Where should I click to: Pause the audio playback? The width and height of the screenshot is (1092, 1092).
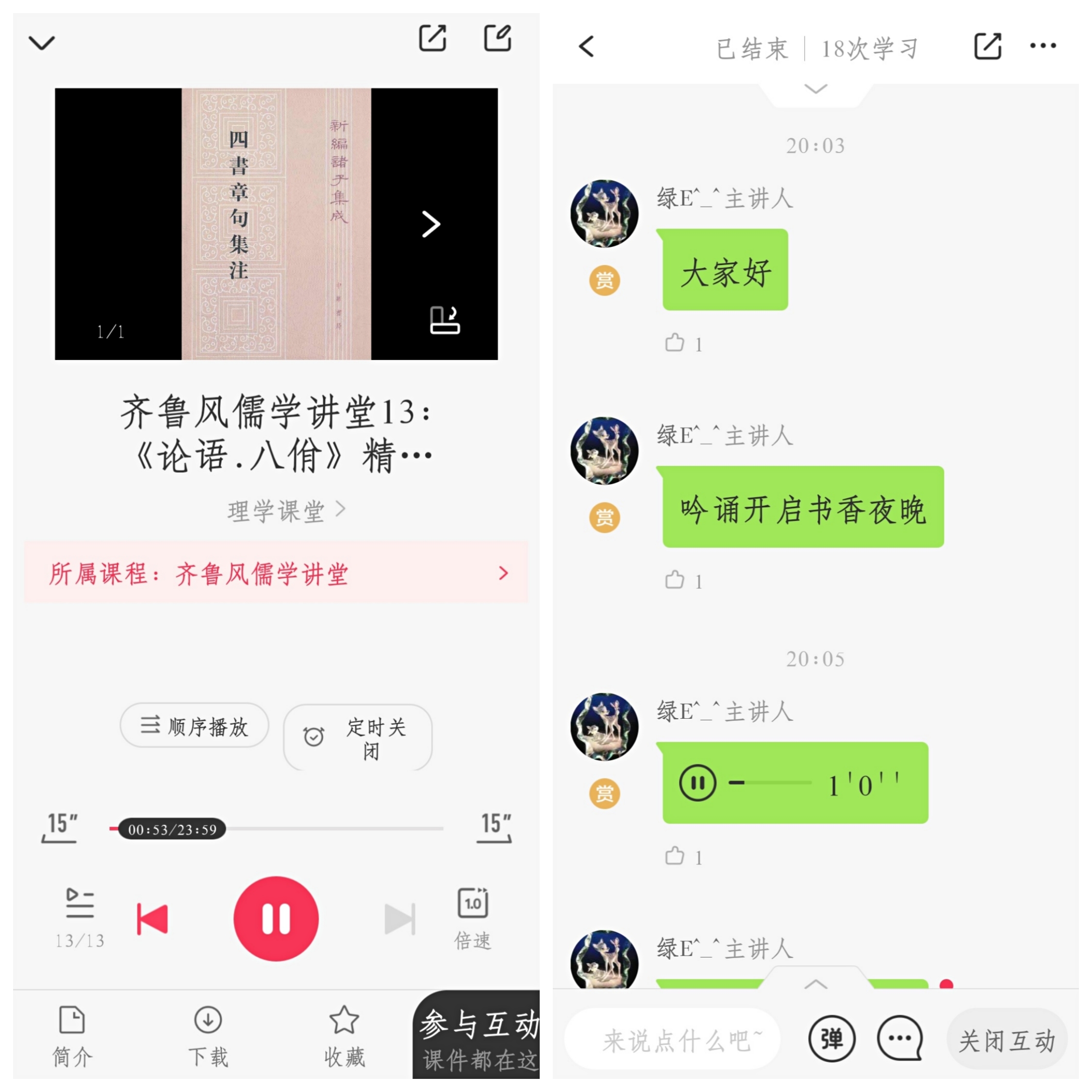[x=276, y=918]
